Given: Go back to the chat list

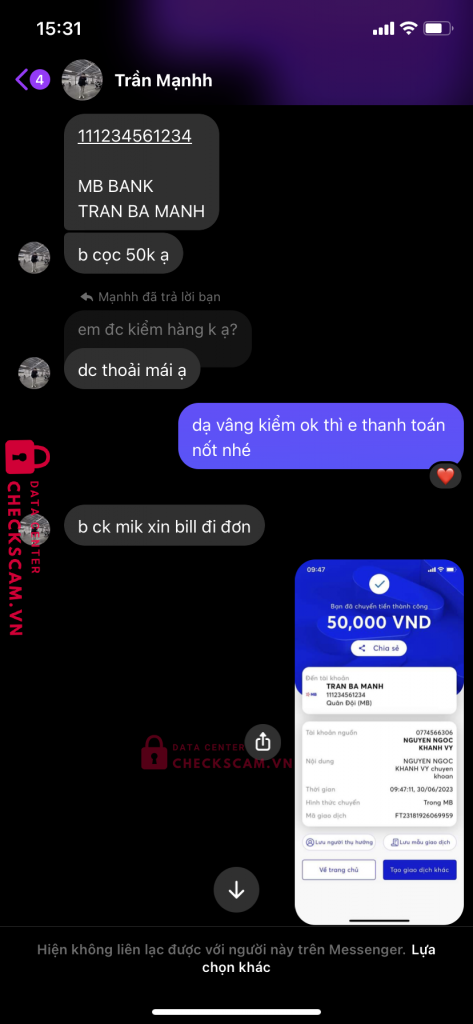Looking at the screenshot, I should tap(31, 80).
